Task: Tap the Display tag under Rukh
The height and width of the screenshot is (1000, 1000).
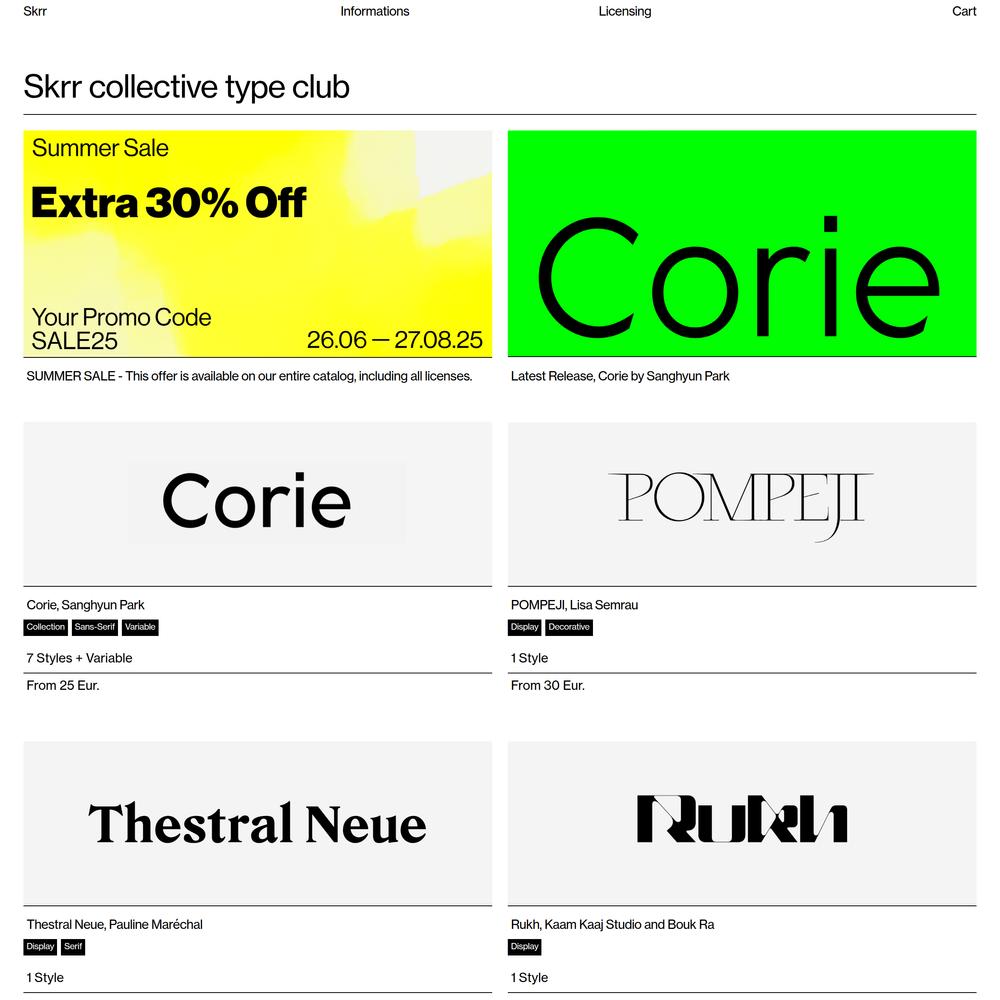Action: (525, 946)
